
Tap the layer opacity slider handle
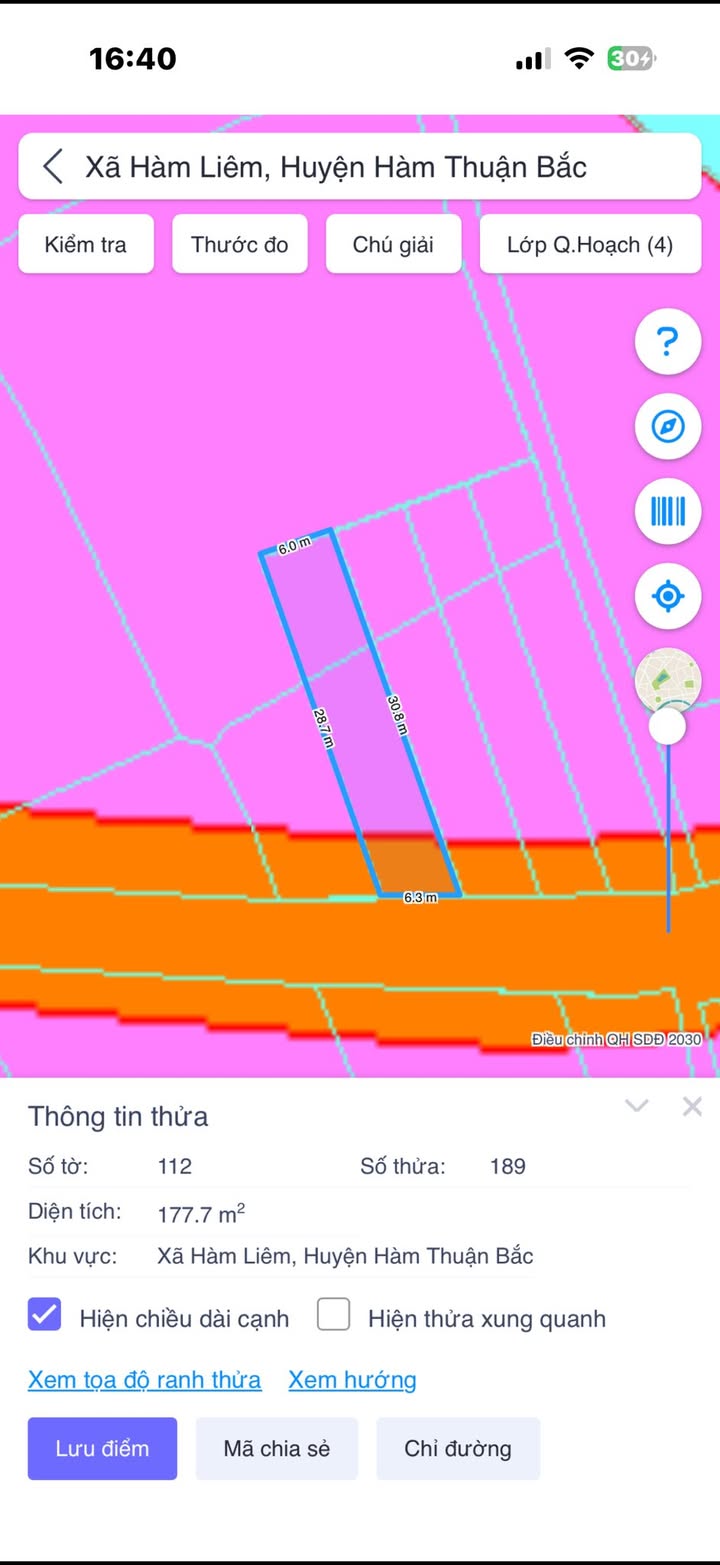[667, 726]
